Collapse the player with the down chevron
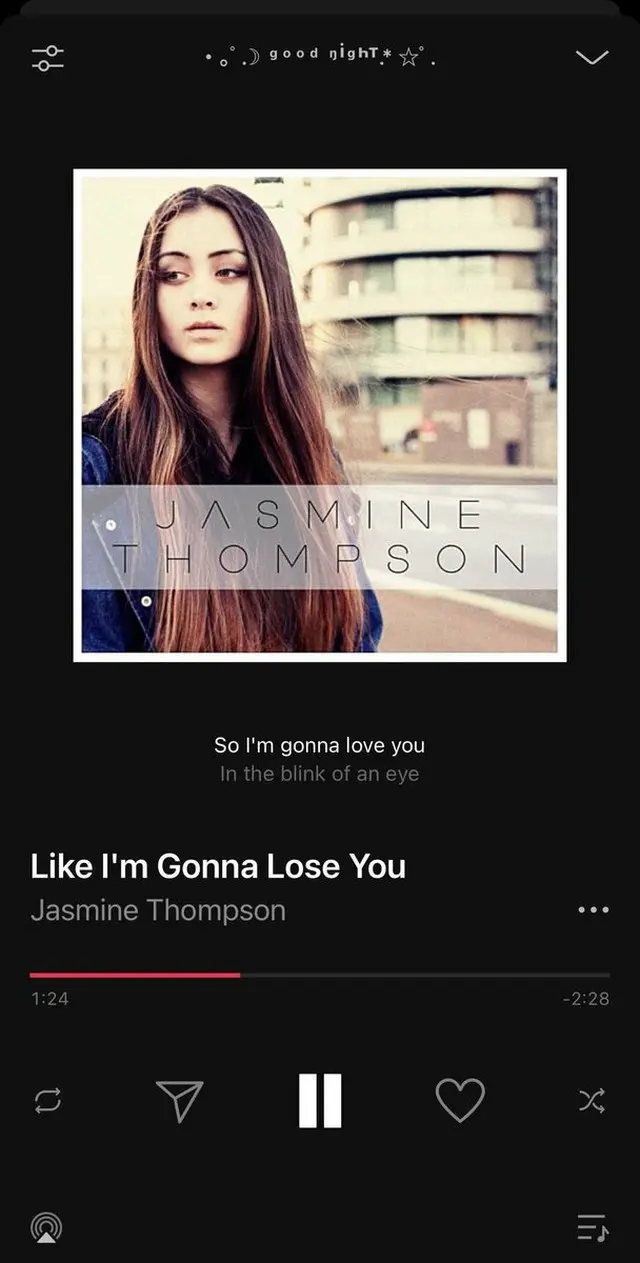The width and height of the screenshot is (640, 1263). point(592,57)
